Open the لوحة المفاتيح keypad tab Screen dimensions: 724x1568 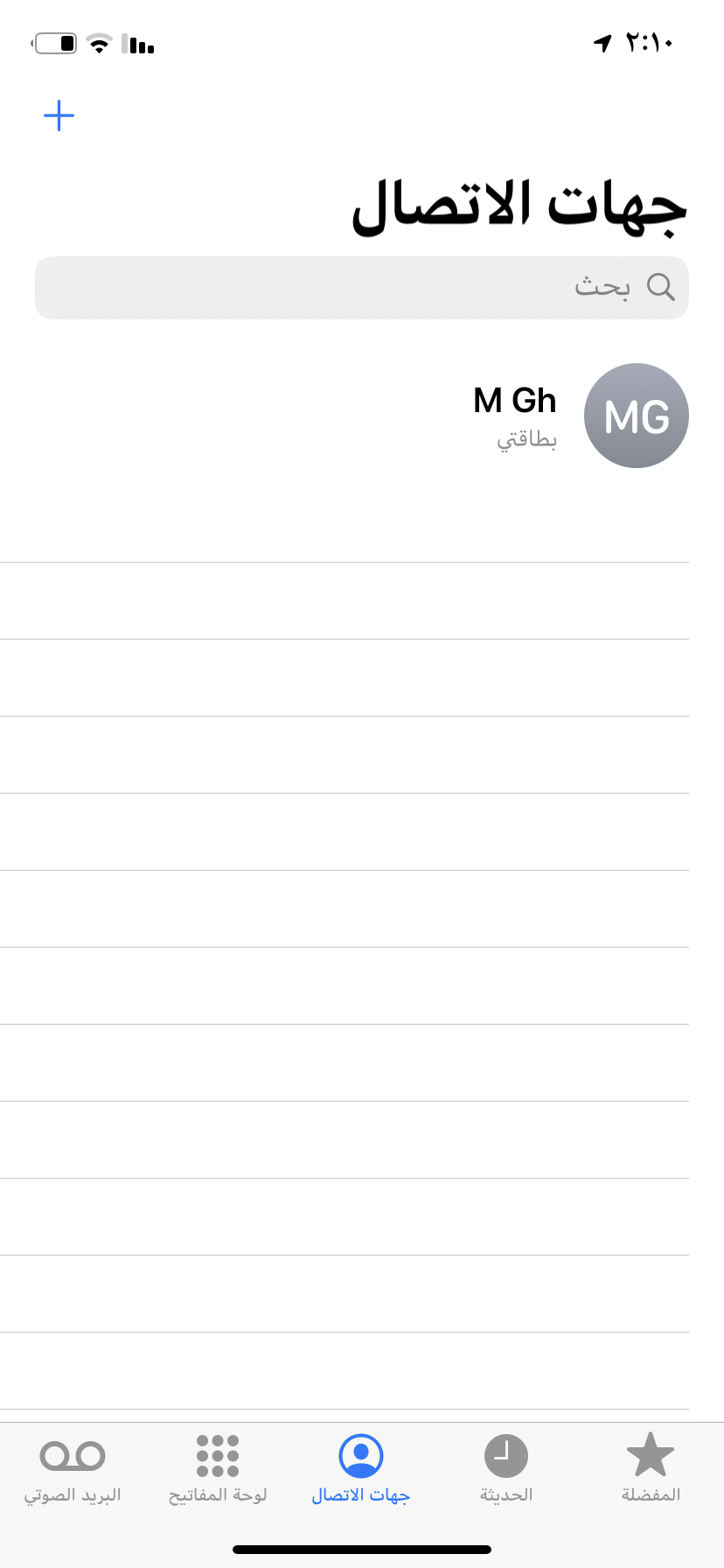(x=218, y=1469)
